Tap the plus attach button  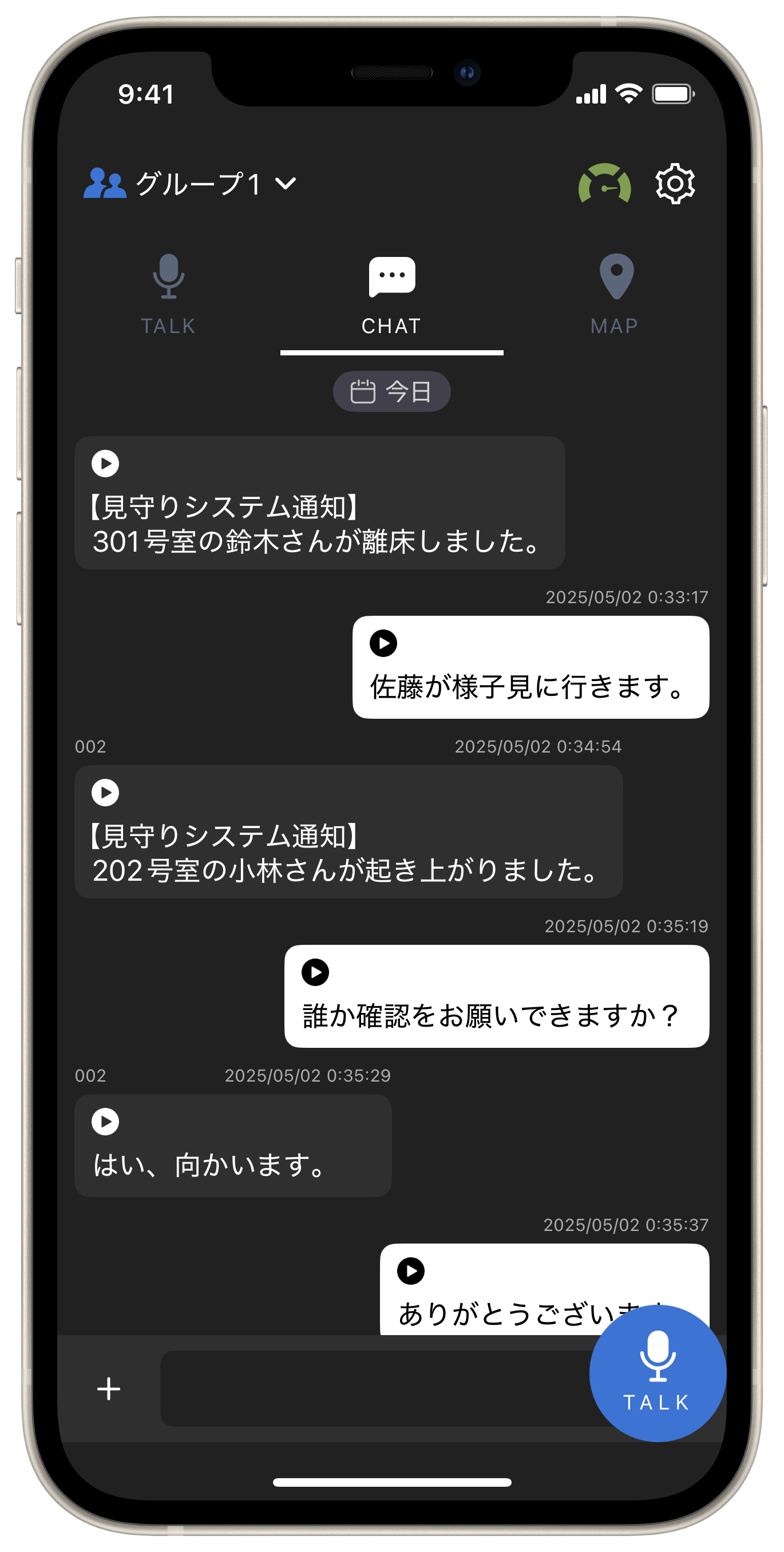pos(109,1389)
